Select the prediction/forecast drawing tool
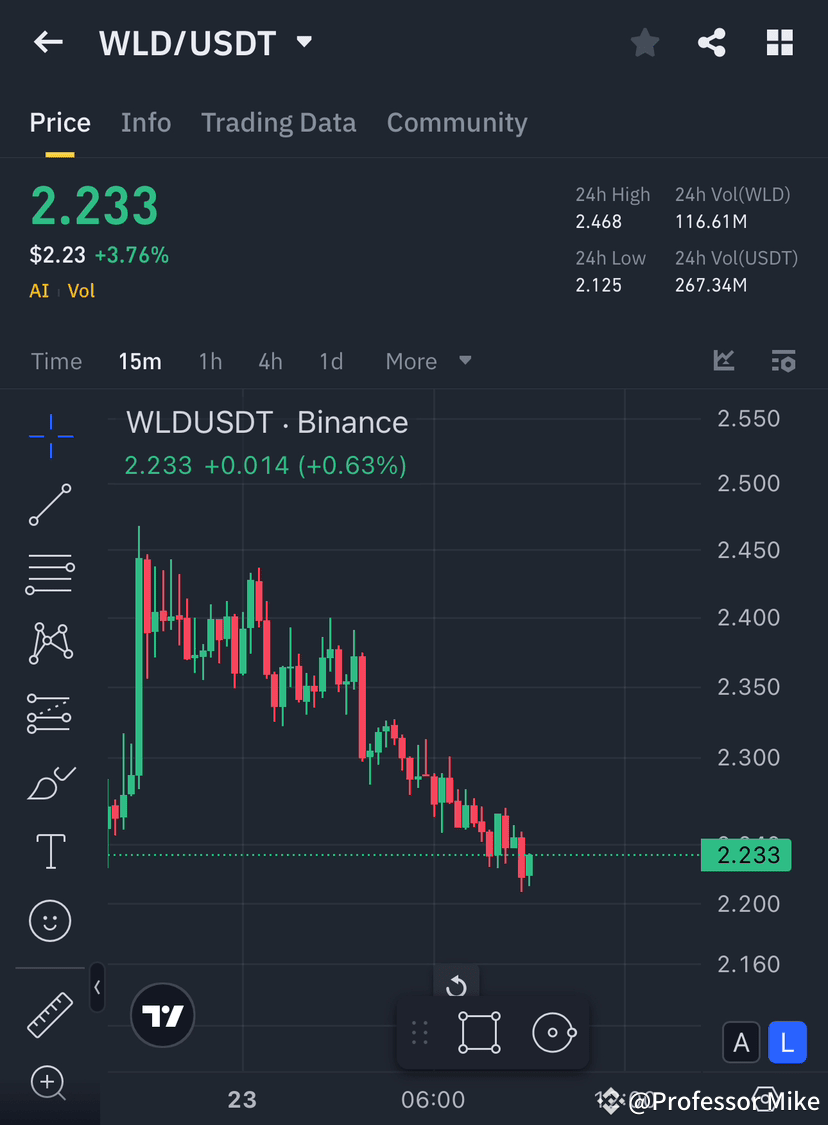828x1125 pixels. tap(50, 713)
